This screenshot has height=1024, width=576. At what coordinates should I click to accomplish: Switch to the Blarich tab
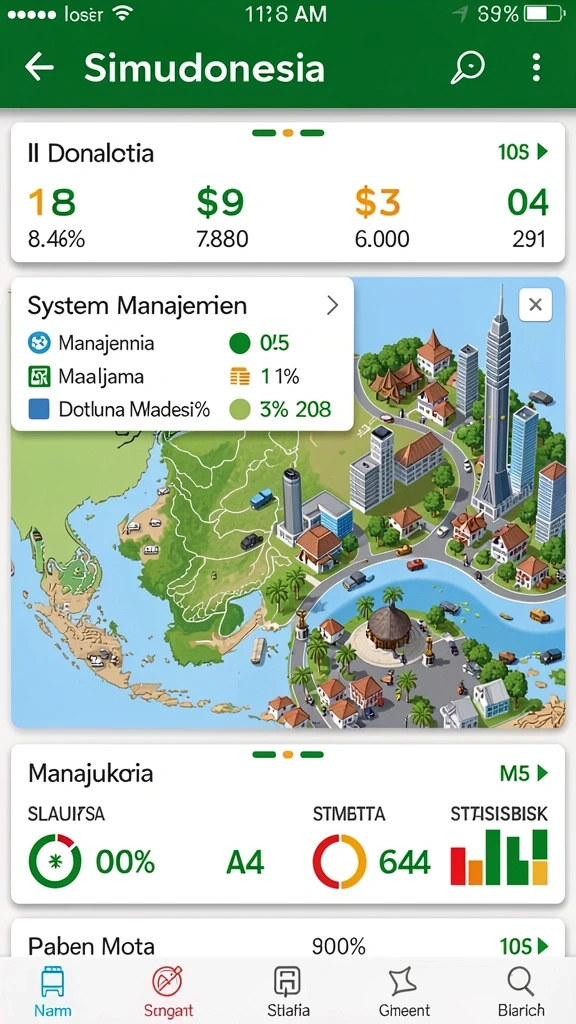click(x=520, y=991)
